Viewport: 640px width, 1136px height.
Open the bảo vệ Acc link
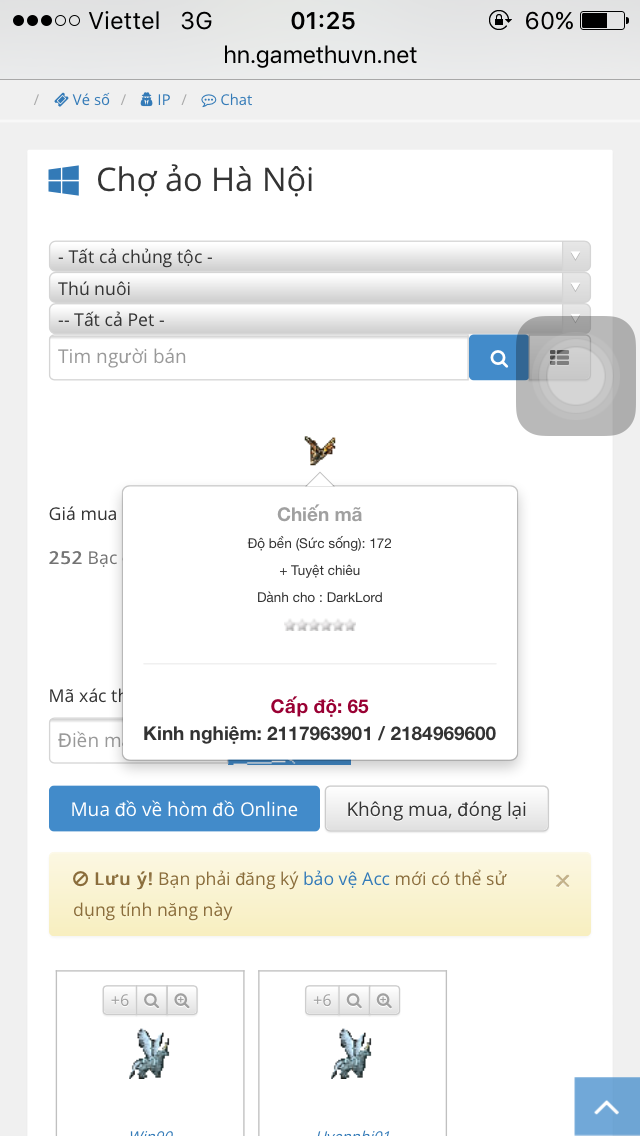pos(346,879)
